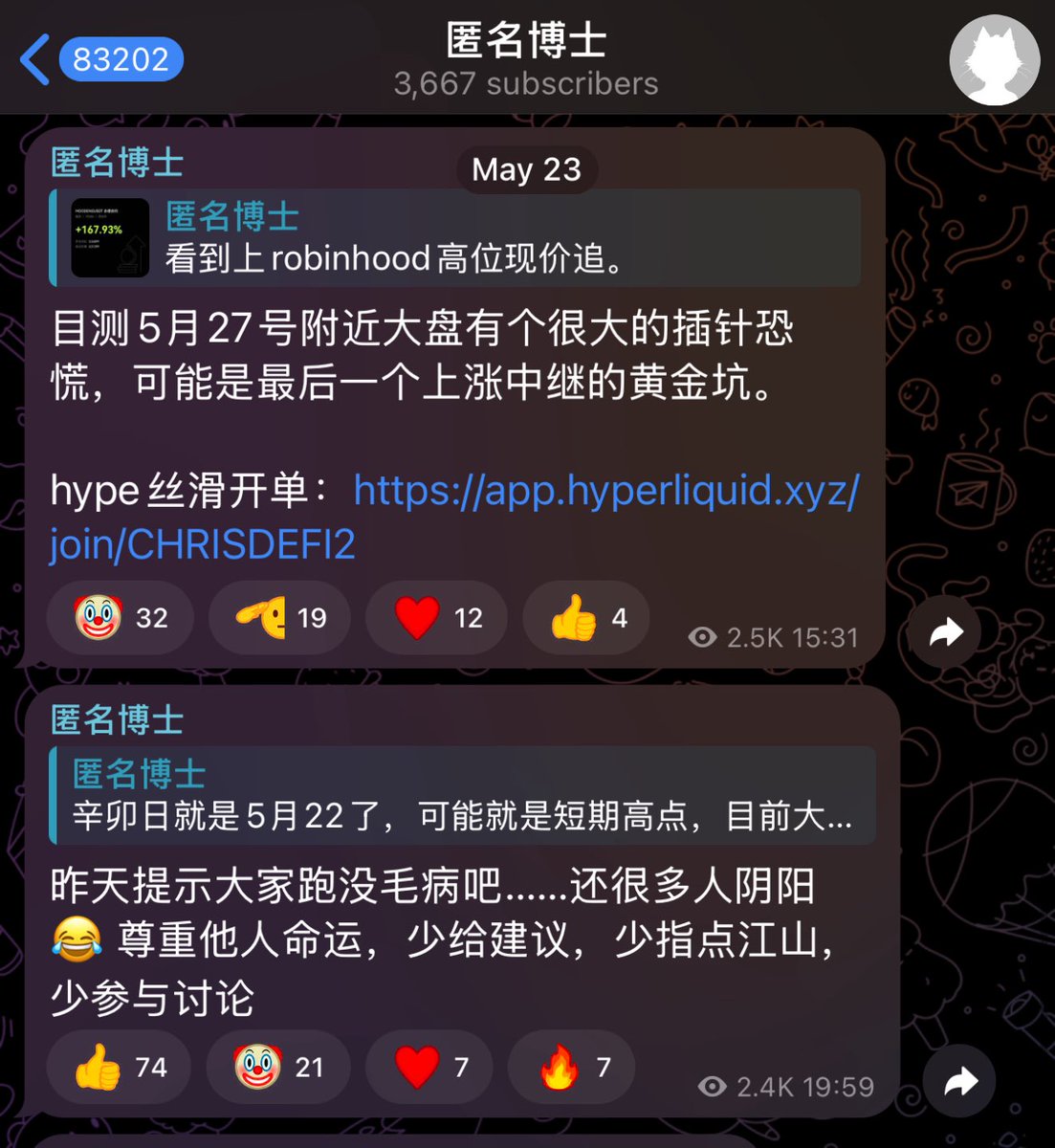This screenshot has width=1055, height=1148.
Task: Add heart reaction showing 12
Action: pos(438,618)
